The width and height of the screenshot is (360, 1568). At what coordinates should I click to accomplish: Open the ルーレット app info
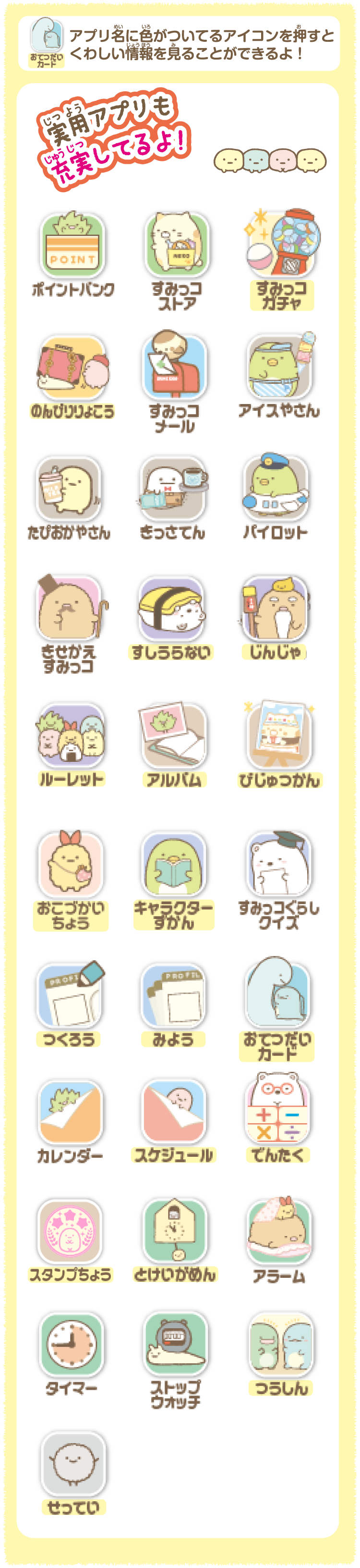[x=71, y=736]
